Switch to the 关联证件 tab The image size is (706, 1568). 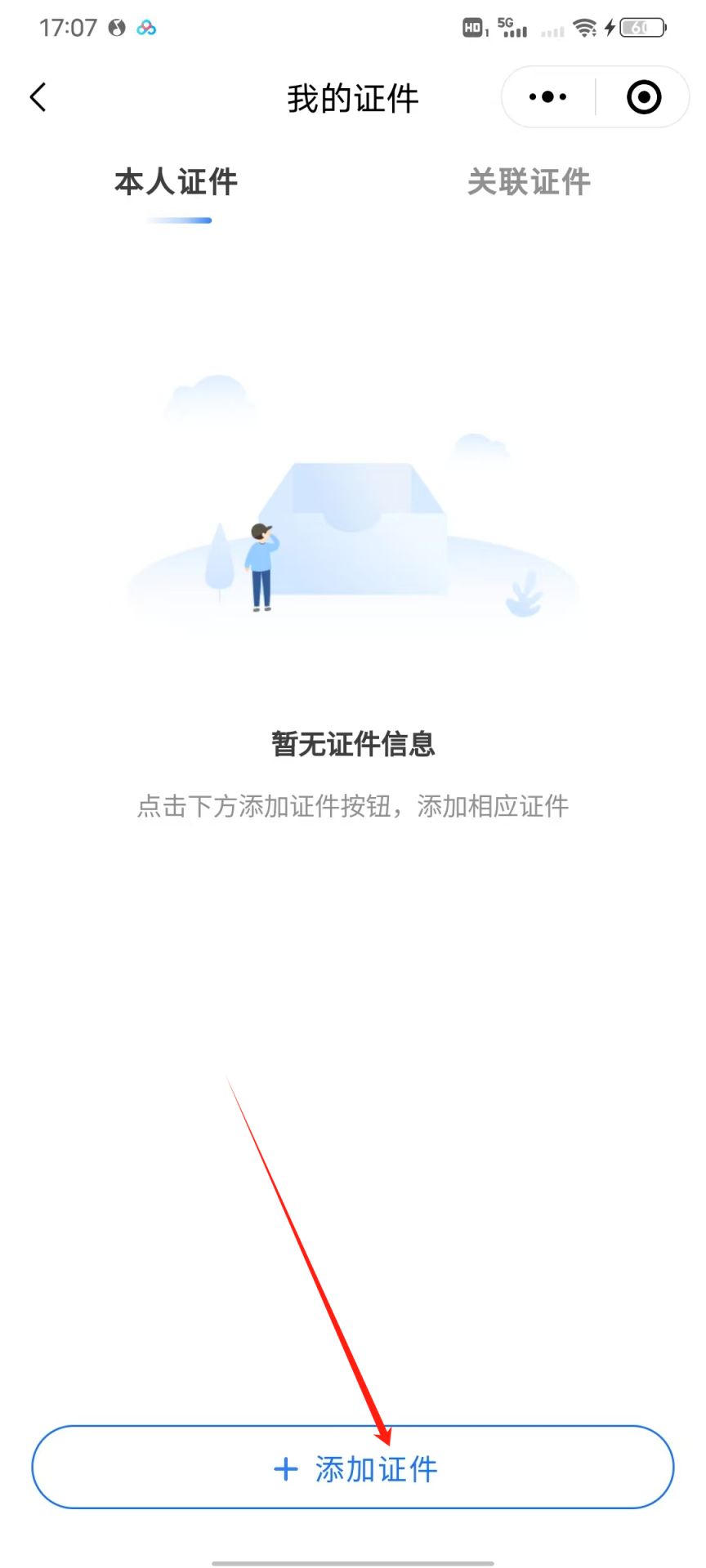529,182
